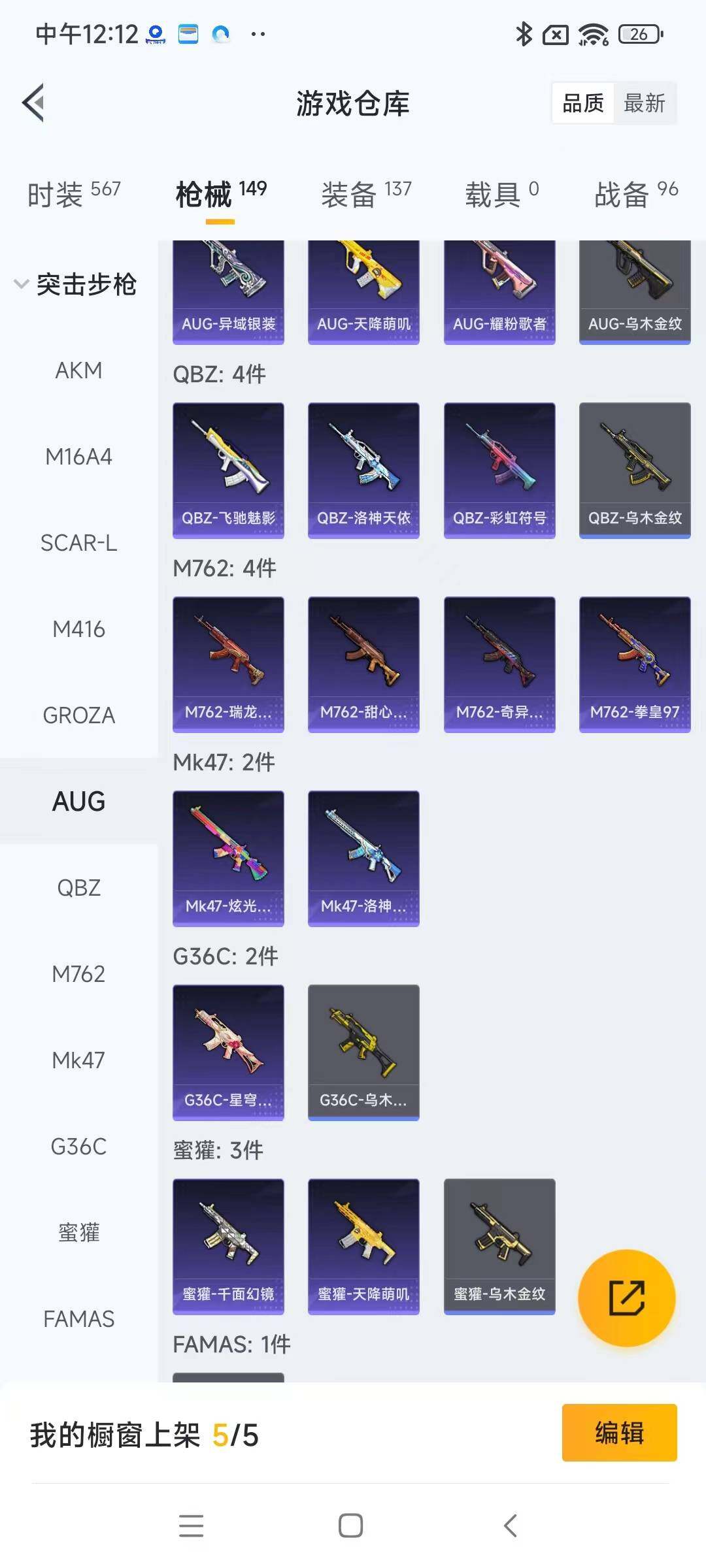
Task: Select FAMAS in the sidebar
Action: tap(78, 1319)
